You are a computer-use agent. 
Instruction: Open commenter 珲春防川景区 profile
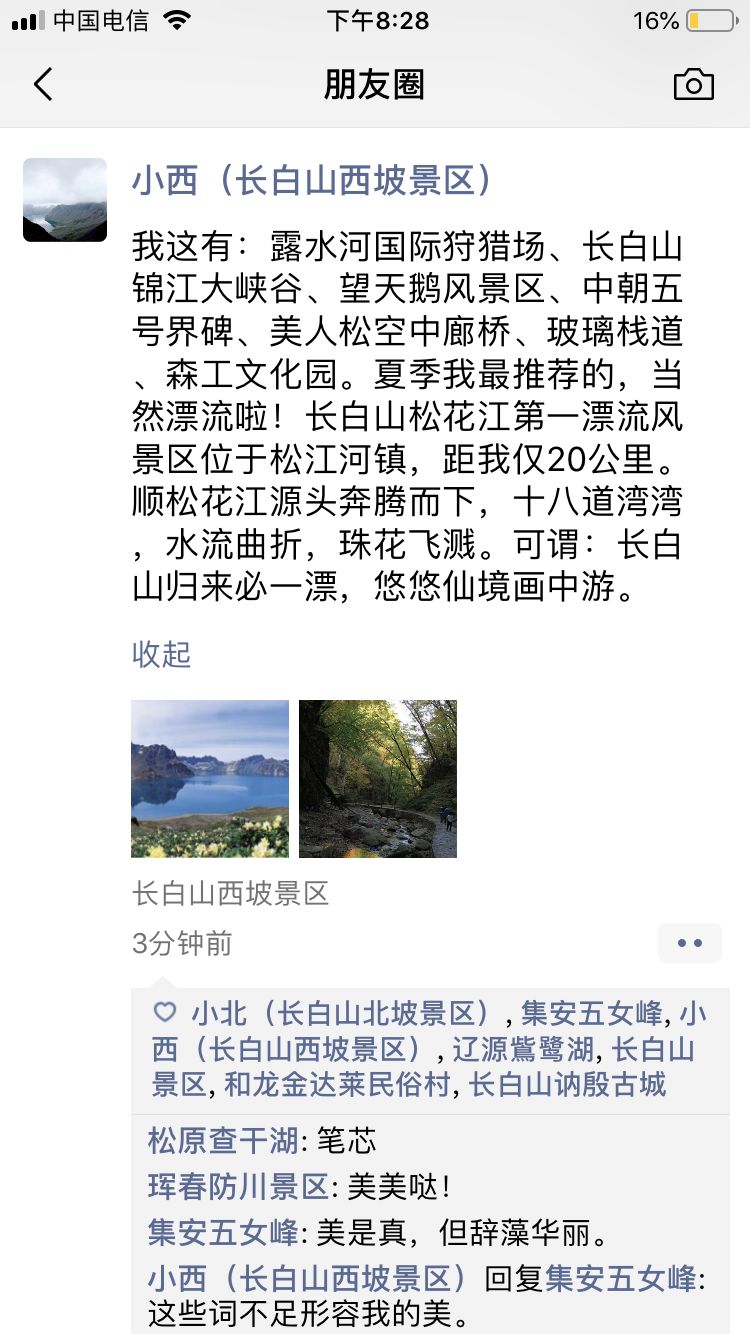(x=238, y=1186)
